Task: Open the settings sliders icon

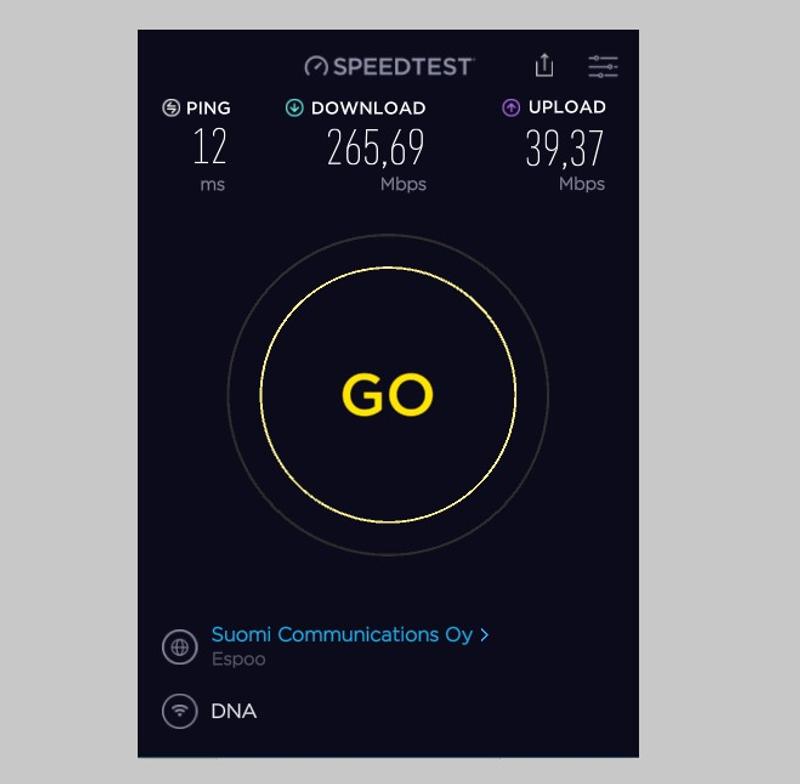Action: coord(603,66)
